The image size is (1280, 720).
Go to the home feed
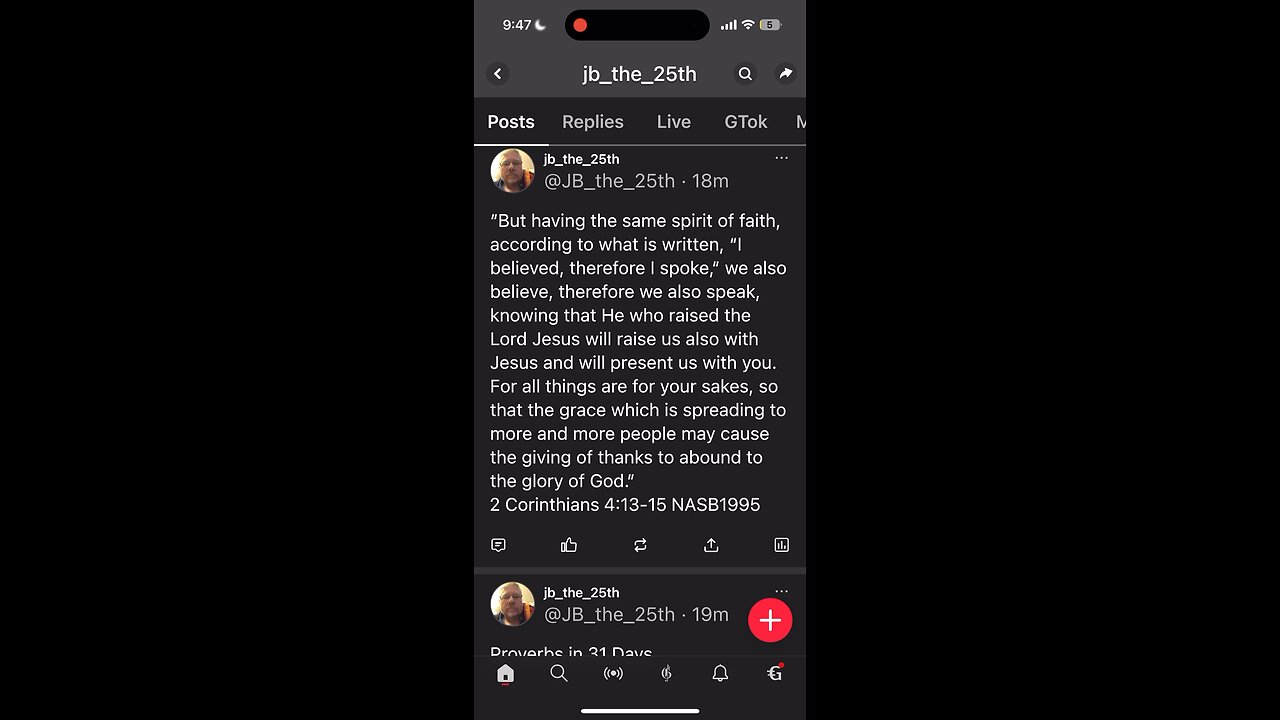coord(505,674)
